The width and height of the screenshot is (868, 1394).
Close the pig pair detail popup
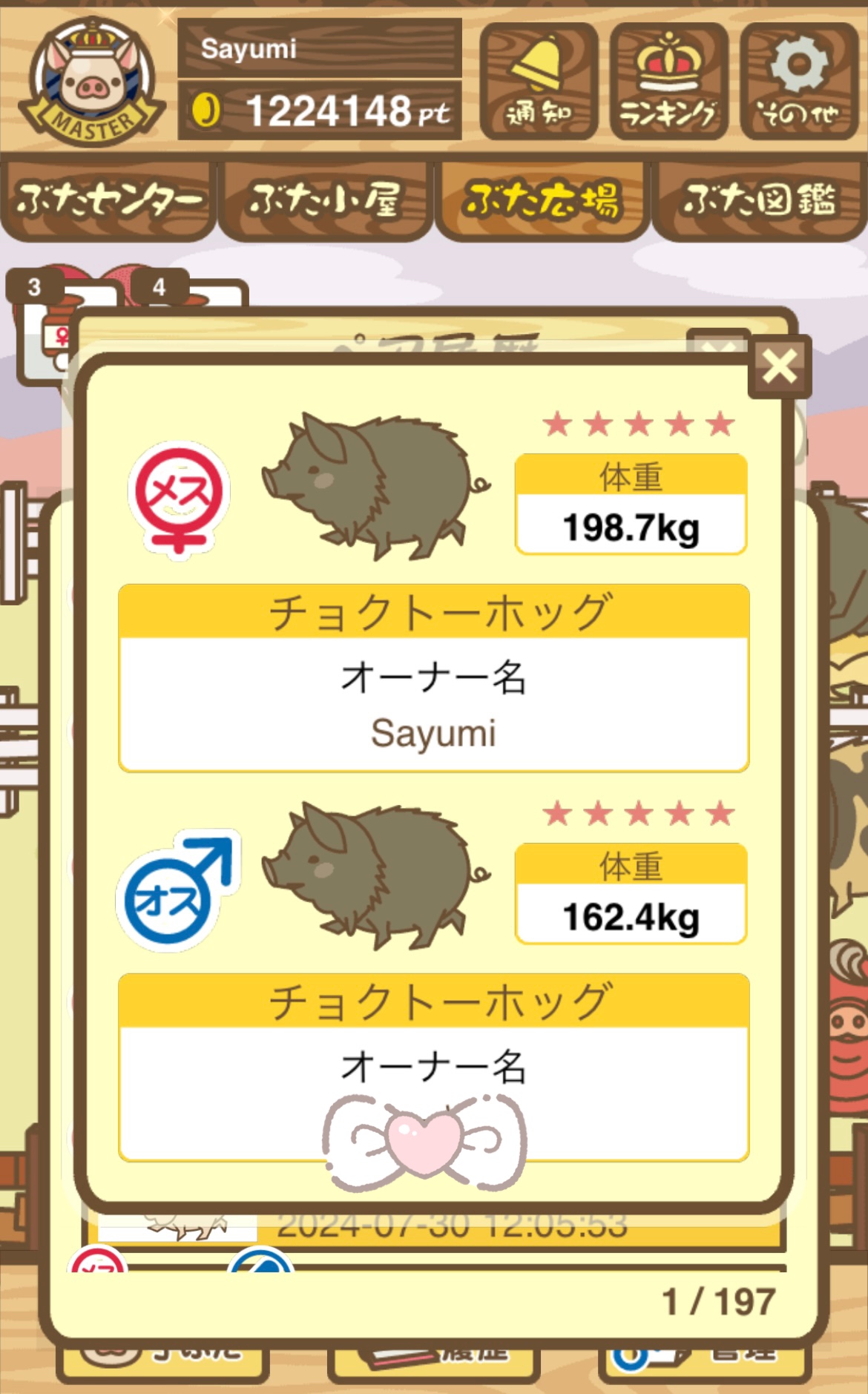779,366
